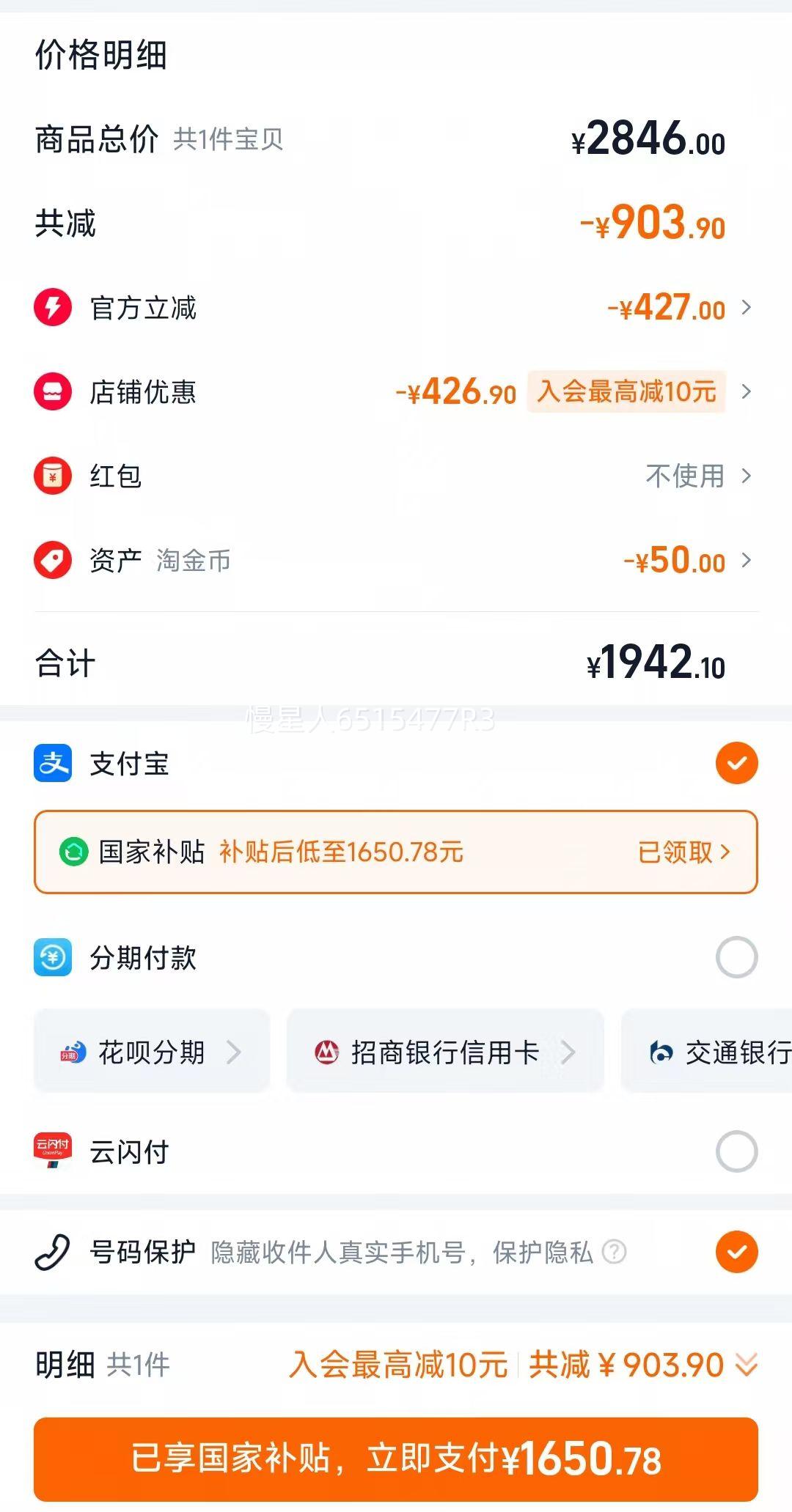Click the 分期付款 installment icon
792x1512 pixels.
point(54,956)
